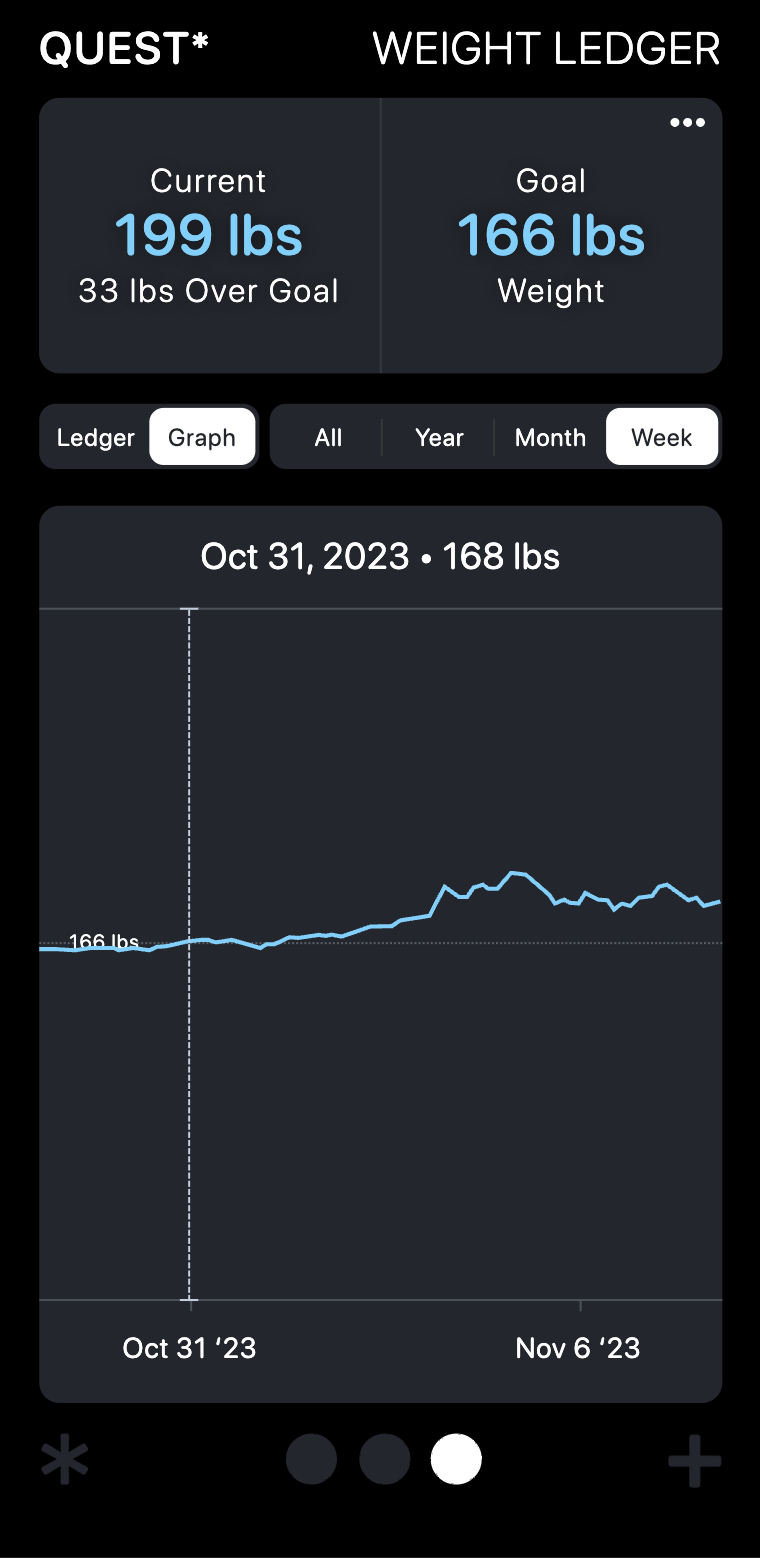This screenshot has height=1558, width=760.
Task: Show the All time range
Action: tap(328, 438)
